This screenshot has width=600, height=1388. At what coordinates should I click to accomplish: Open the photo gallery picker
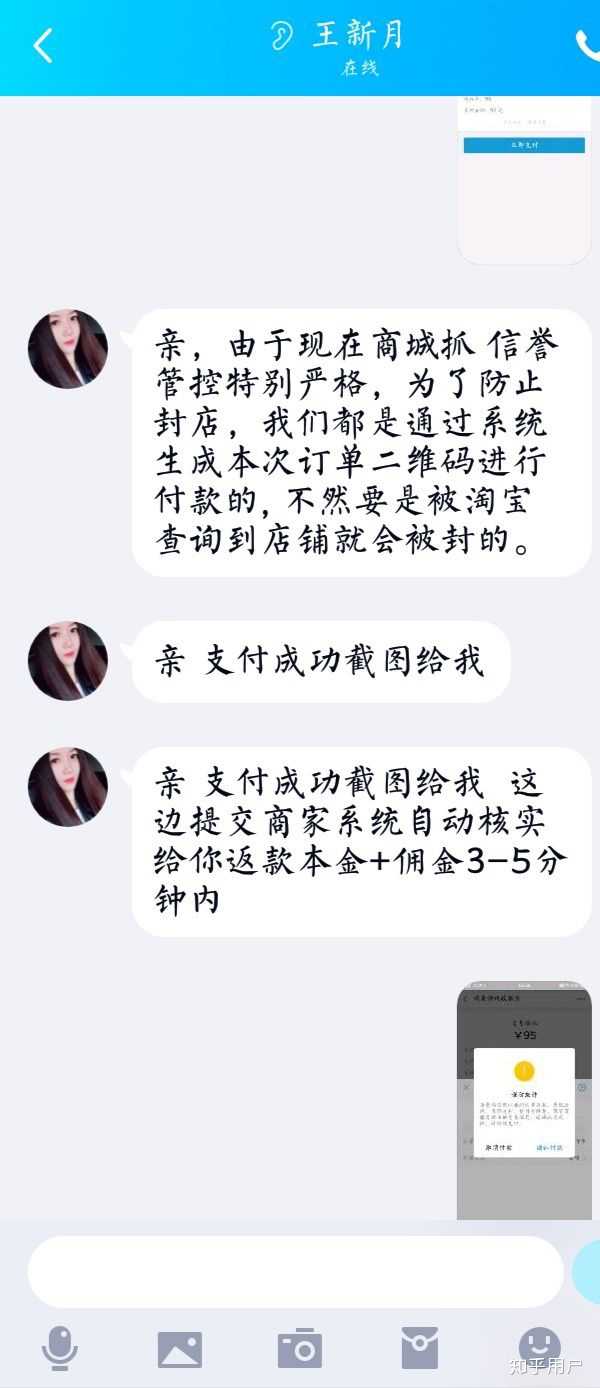click(179, 1348)
